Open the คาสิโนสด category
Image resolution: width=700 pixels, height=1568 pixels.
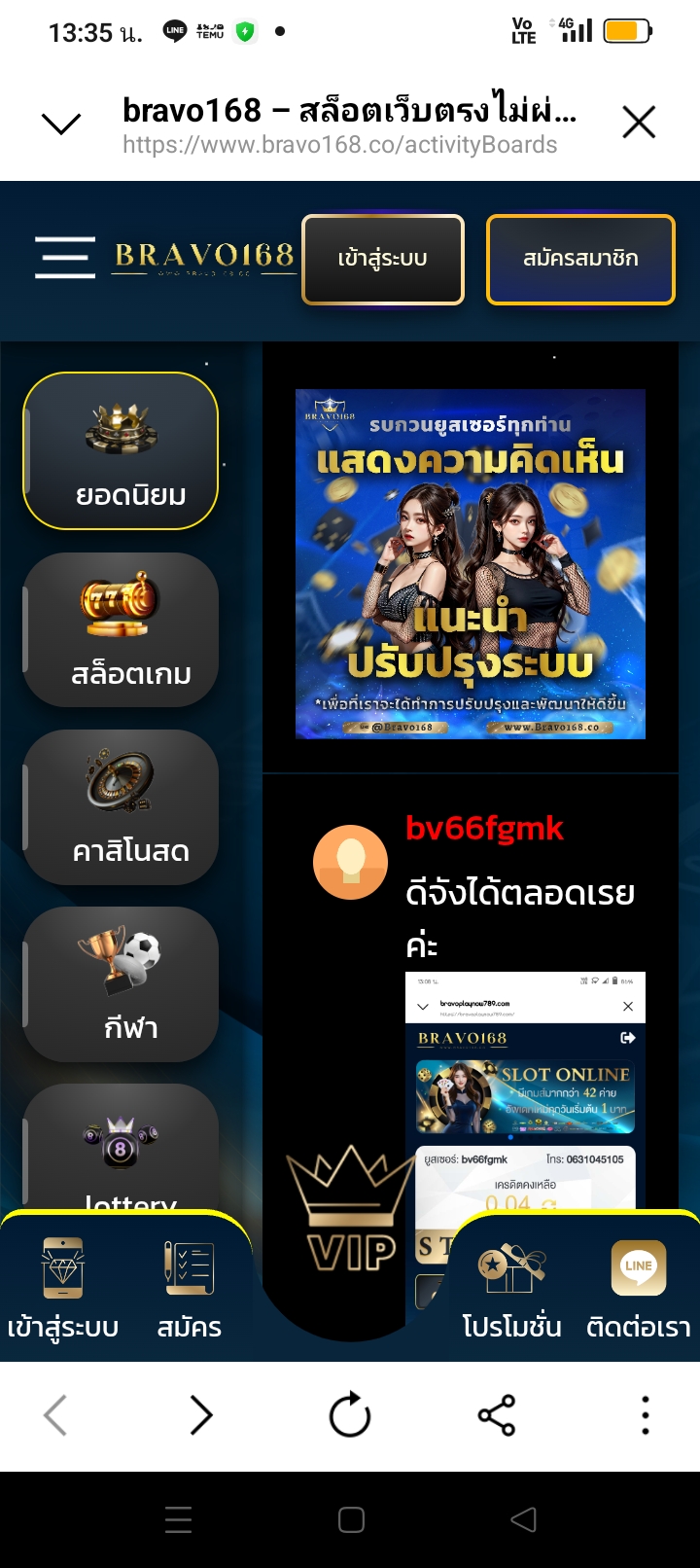click(x=121, y=806)
